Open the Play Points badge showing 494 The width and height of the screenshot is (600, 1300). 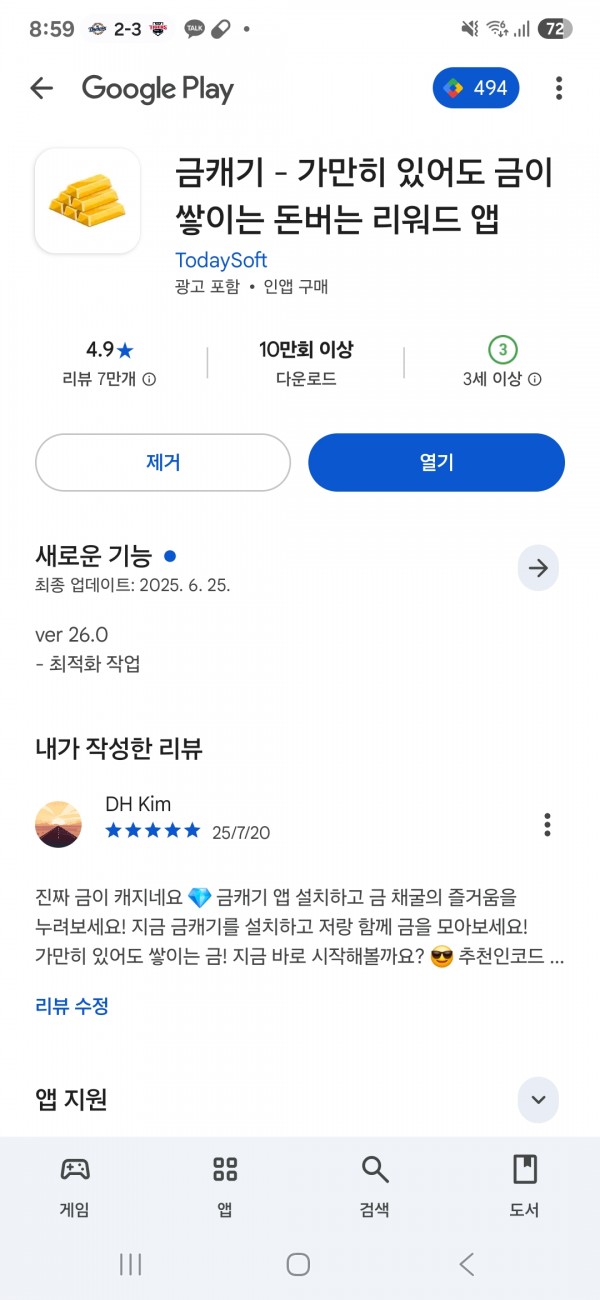tap(476, 88)
